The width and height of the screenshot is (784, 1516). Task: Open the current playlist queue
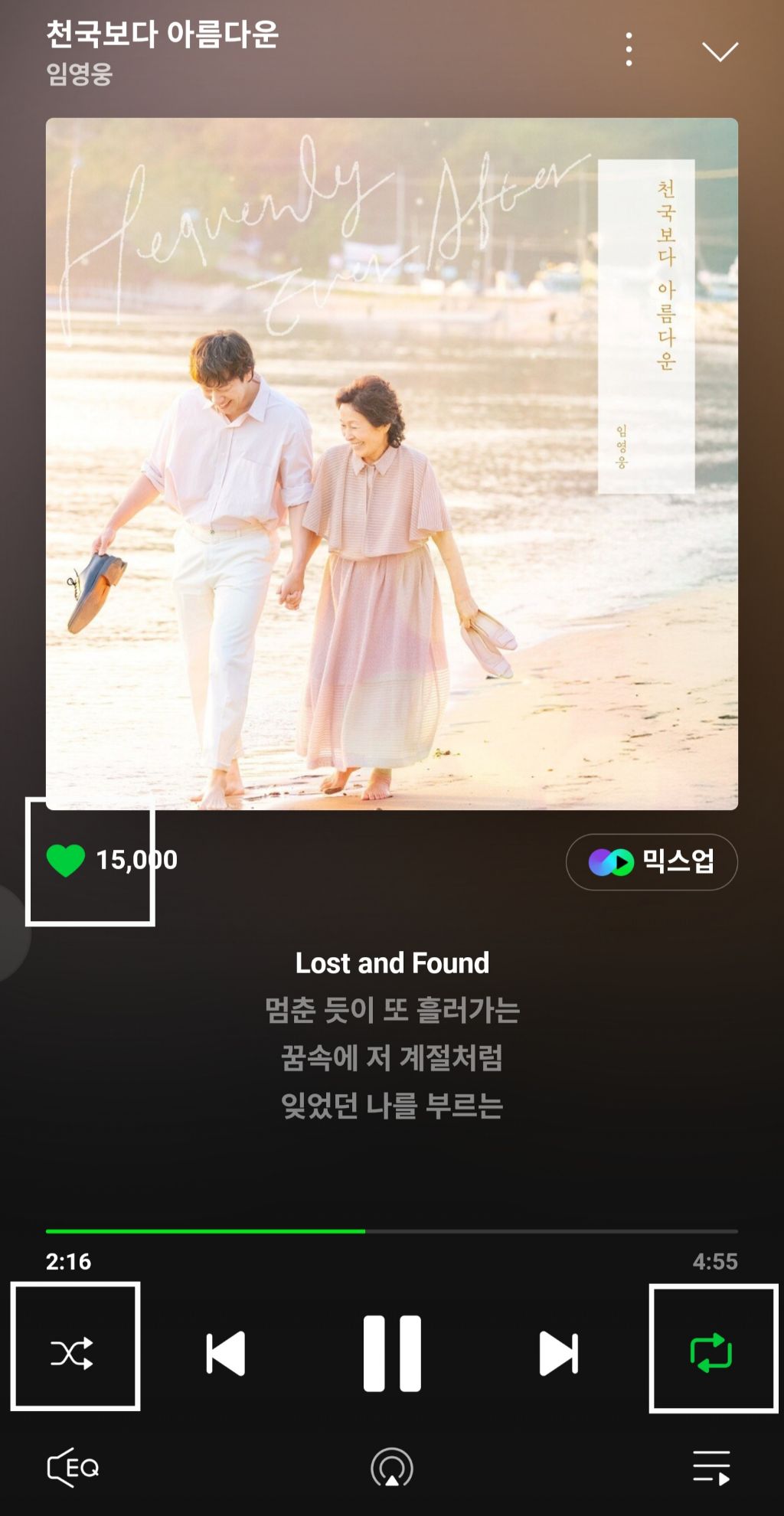(711, 1467)
